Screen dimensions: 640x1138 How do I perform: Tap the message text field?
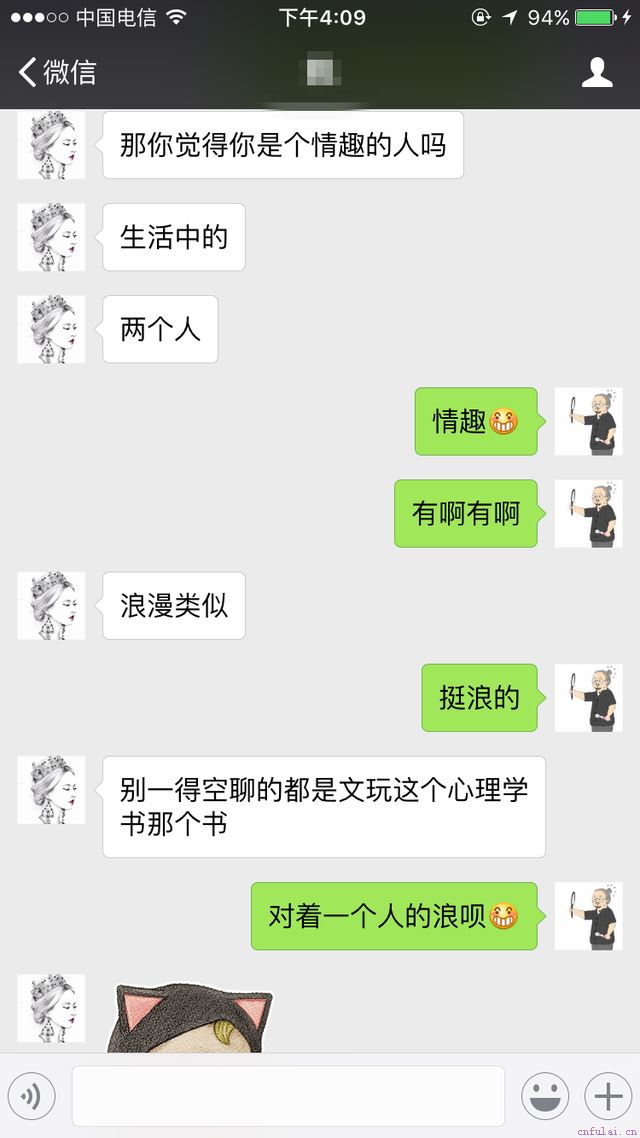click(288, 1097)
